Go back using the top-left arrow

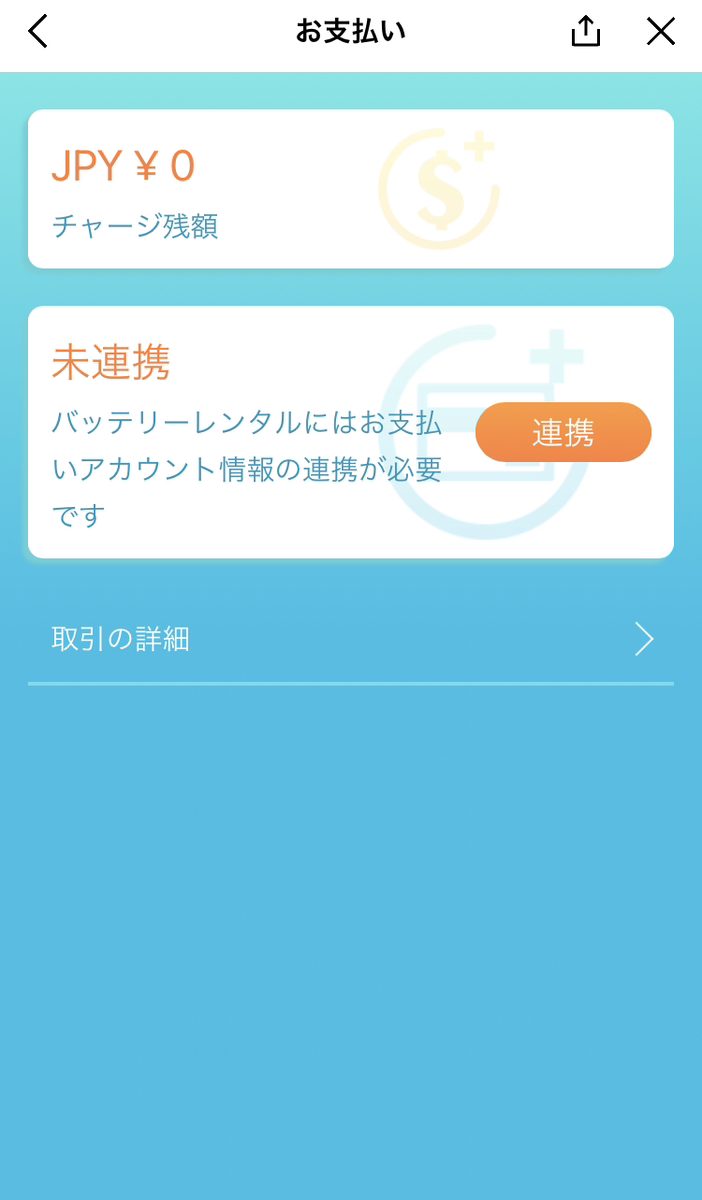tap(38, 32)
